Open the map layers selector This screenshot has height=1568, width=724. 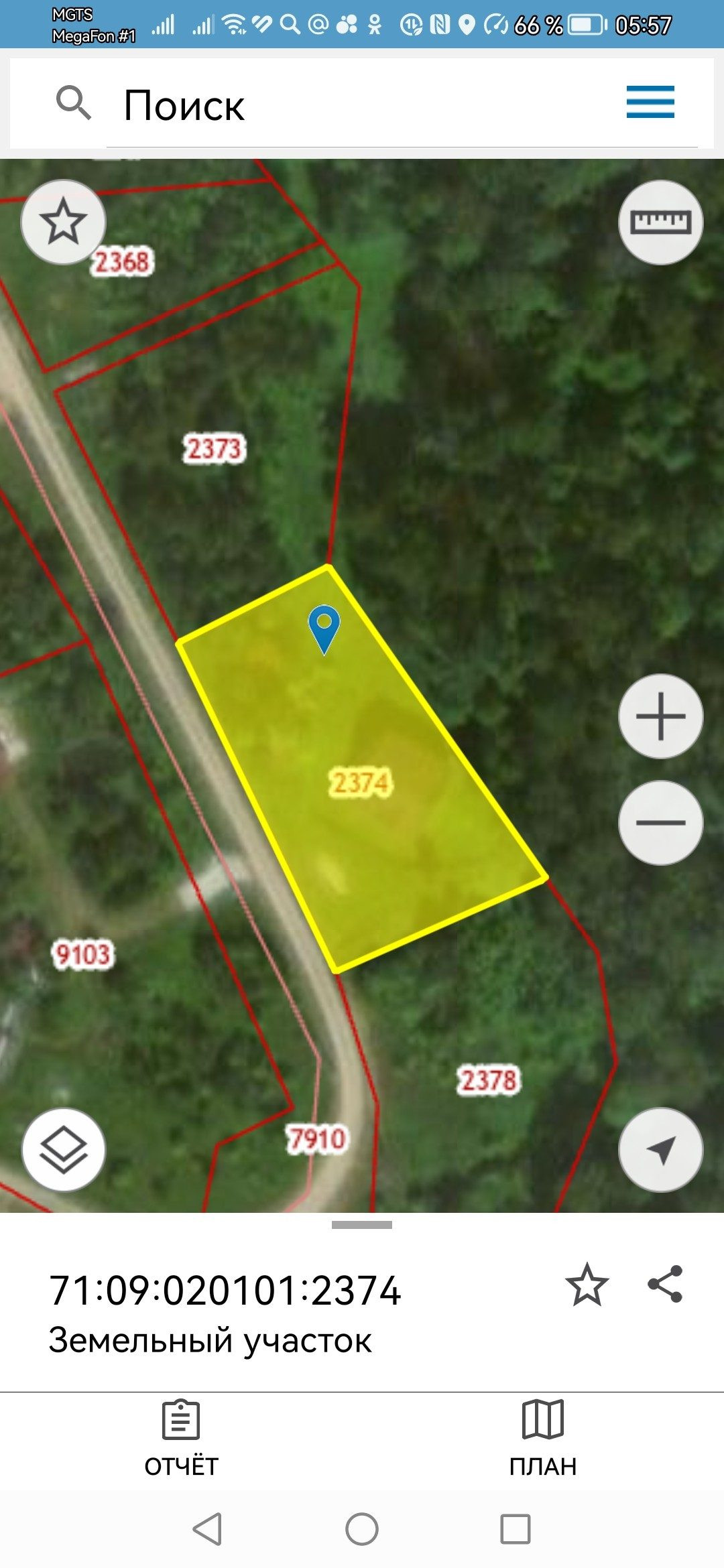pyautogui.click(x=64, y=1150)
